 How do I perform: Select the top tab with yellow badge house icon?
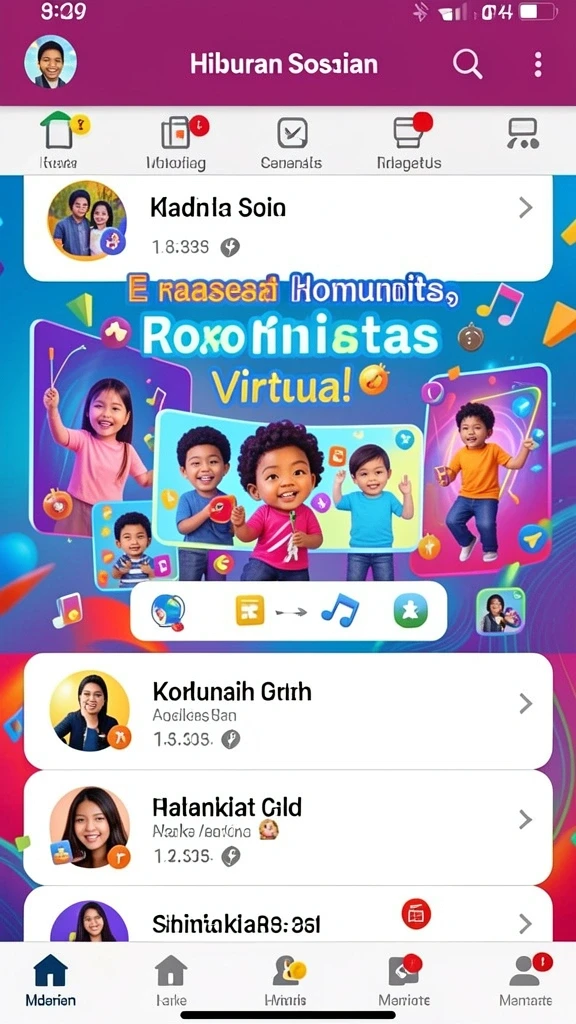59,142
